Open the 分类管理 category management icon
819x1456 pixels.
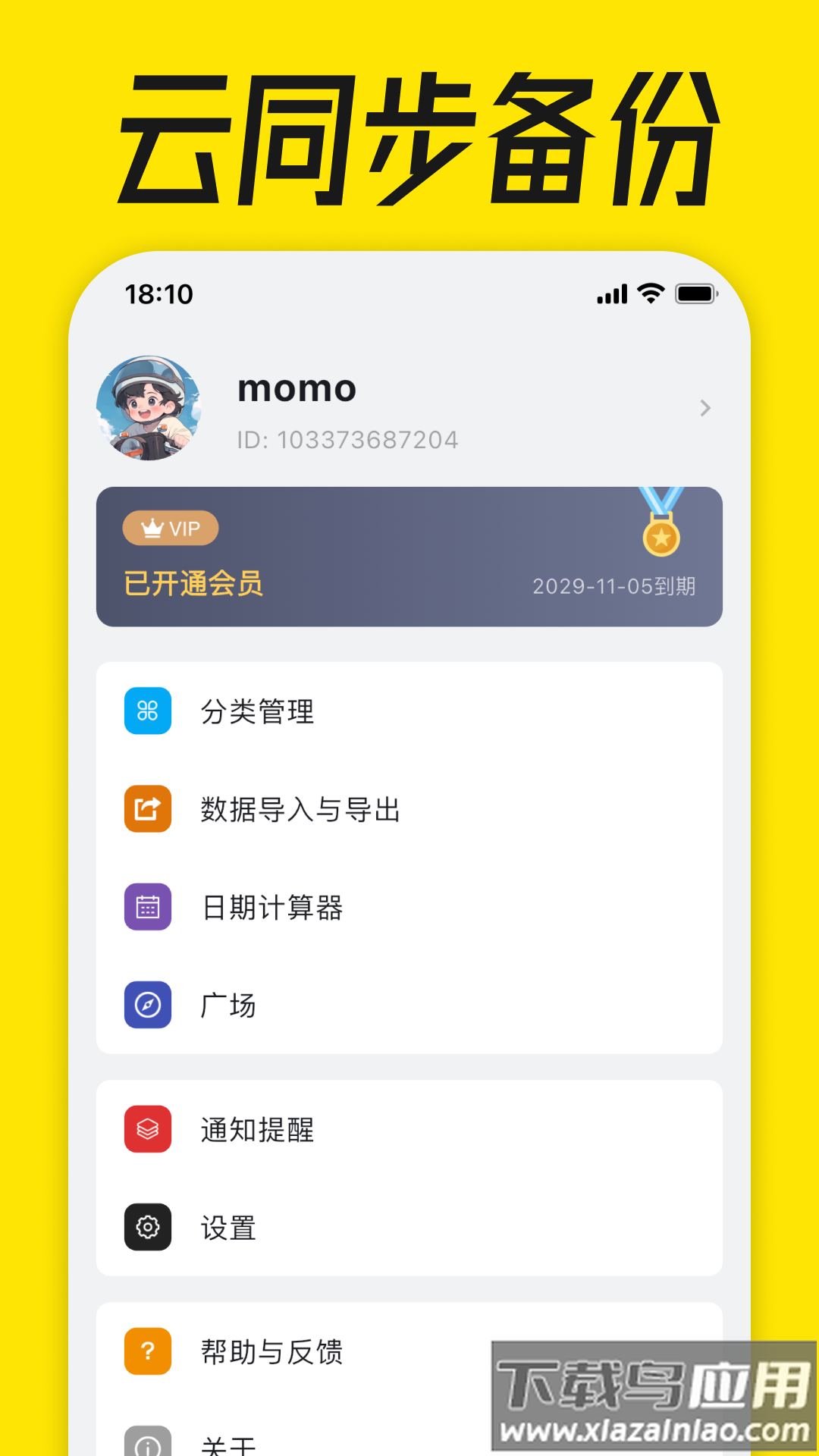(x=147, y=711)
